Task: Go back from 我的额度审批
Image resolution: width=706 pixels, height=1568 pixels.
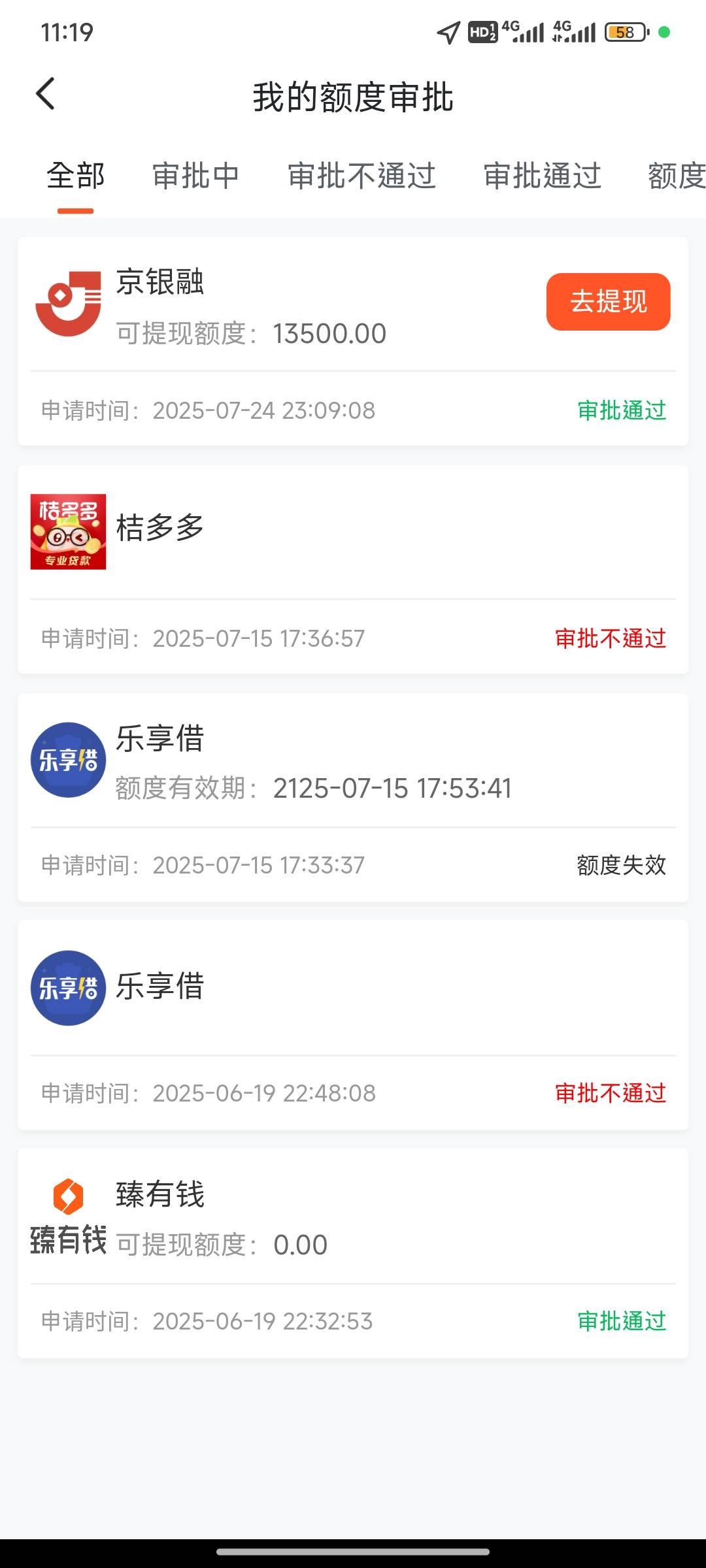Action: pyautogui.click(x=45, y=94)
